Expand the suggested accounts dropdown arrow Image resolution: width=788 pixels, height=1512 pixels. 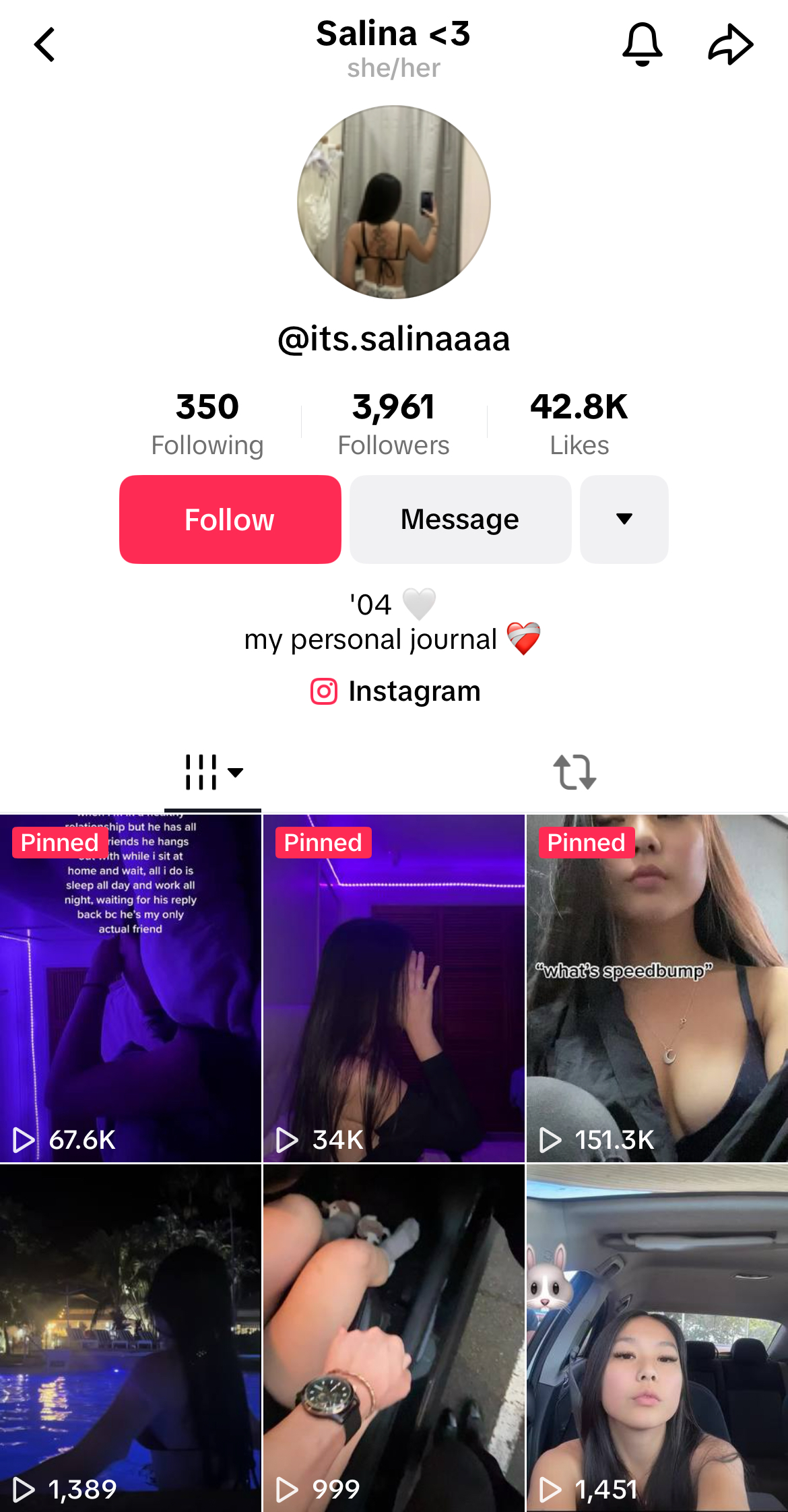click(x=624, y=519)
